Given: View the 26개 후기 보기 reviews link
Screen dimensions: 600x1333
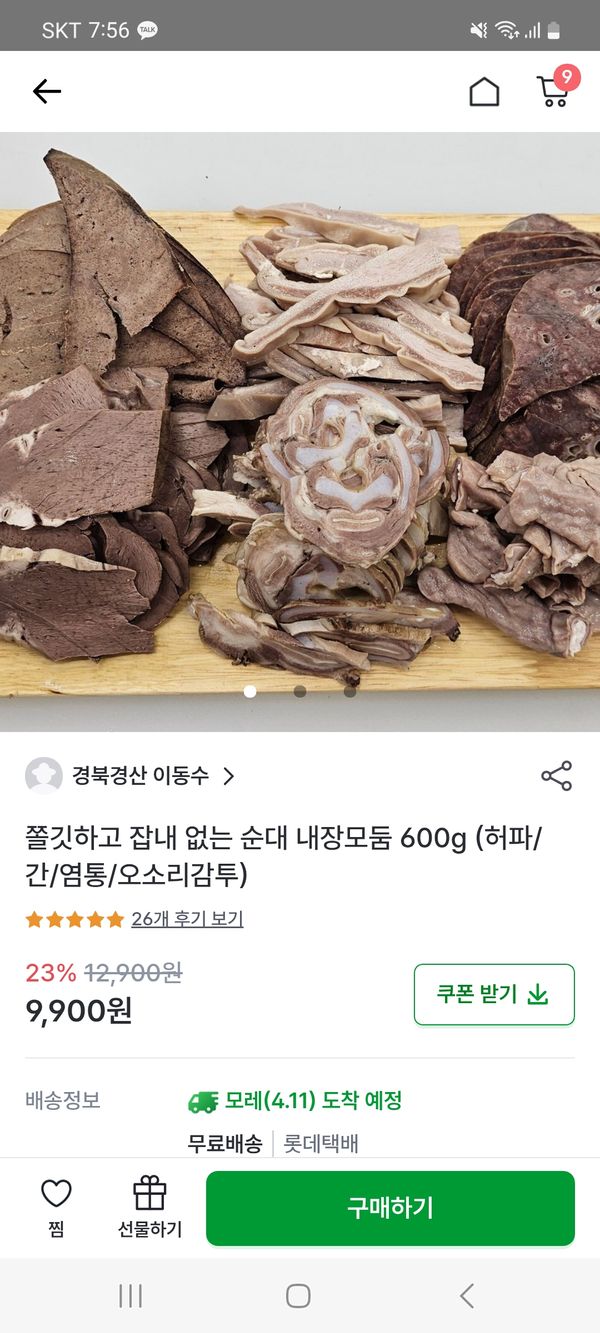Looking at the screenshot, I should click(x=187, y=919).
